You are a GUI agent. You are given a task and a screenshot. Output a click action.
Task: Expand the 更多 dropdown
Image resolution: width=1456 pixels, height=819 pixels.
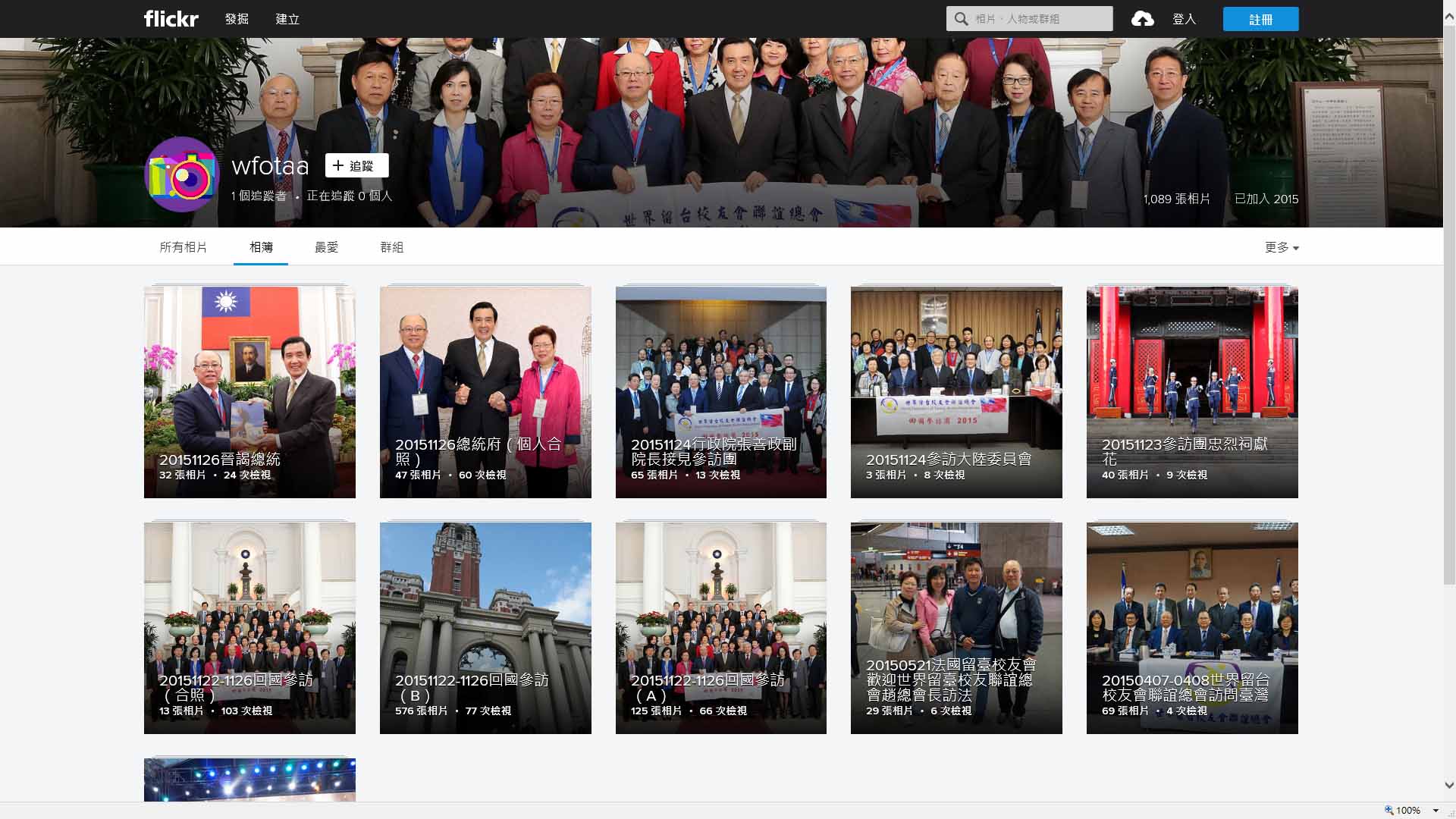click(x=1281, y=247)
